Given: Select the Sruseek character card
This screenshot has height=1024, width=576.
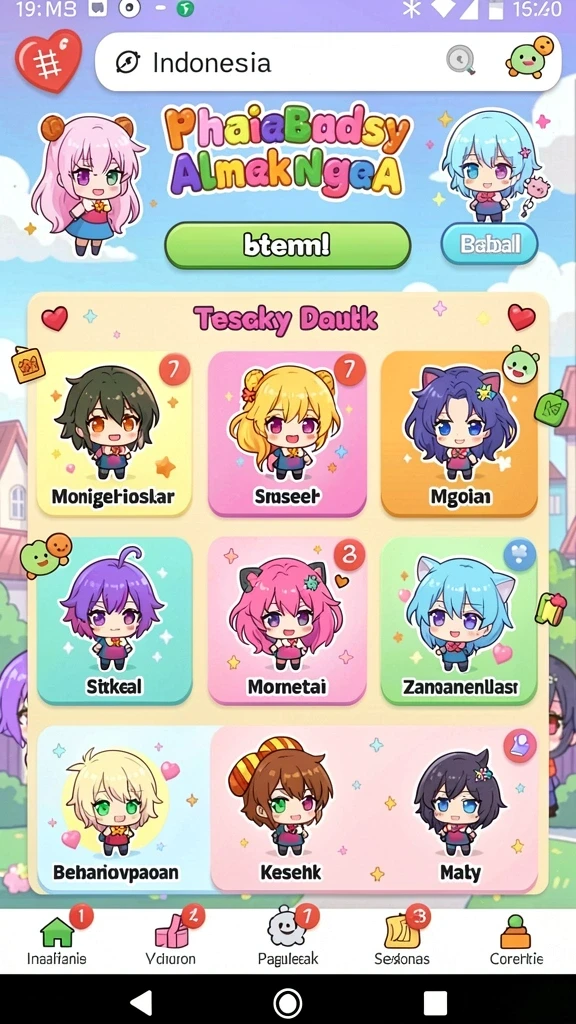Looking at the screenshot, I should point(287,433).
